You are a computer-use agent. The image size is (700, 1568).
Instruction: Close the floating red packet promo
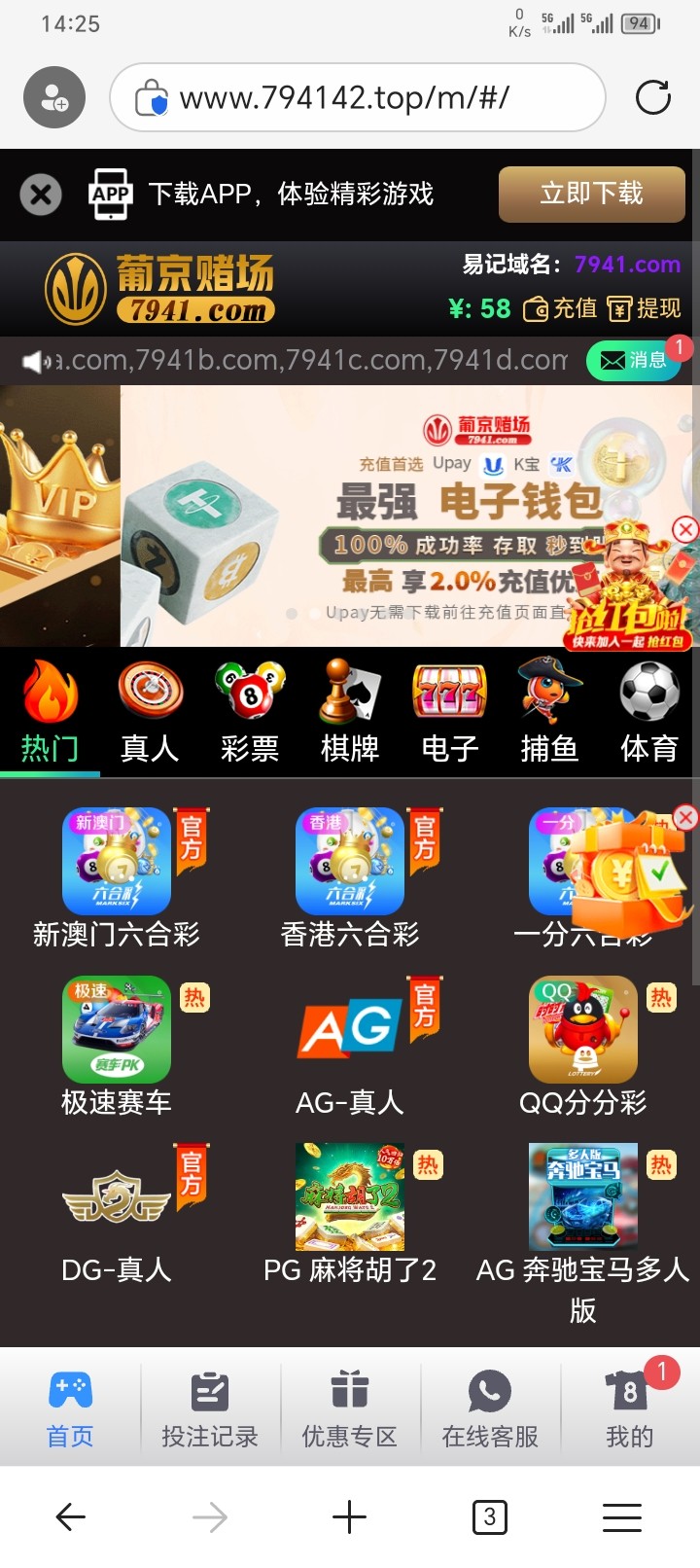click(x=685, y=529)
